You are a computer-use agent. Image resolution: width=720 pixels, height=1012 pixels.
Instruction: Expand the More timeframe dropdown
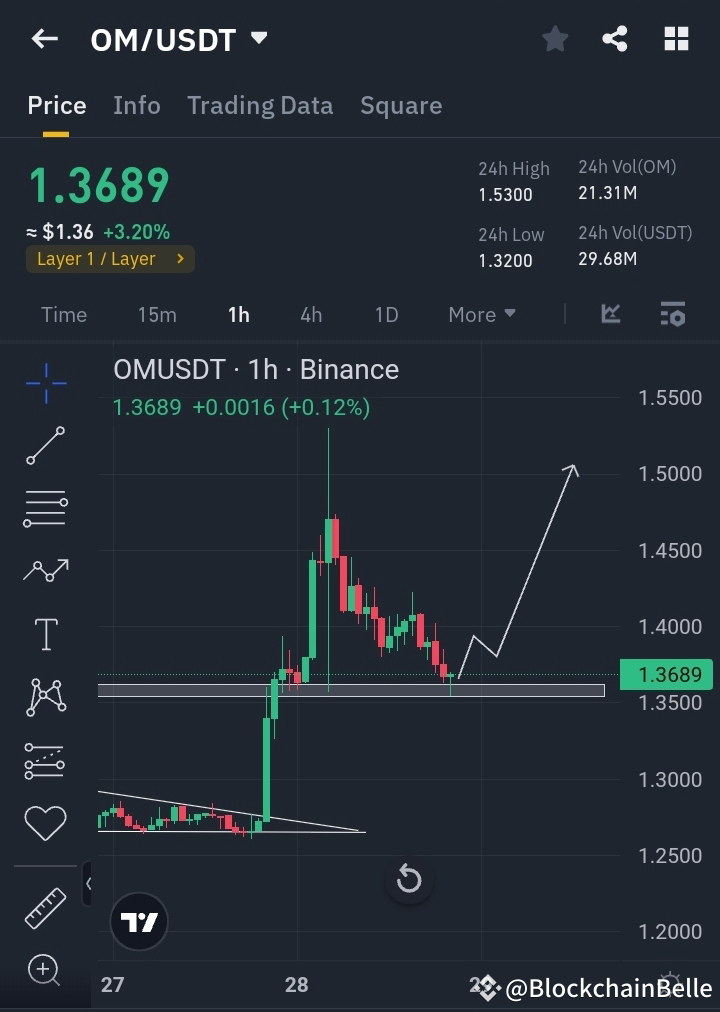[481, 314]
